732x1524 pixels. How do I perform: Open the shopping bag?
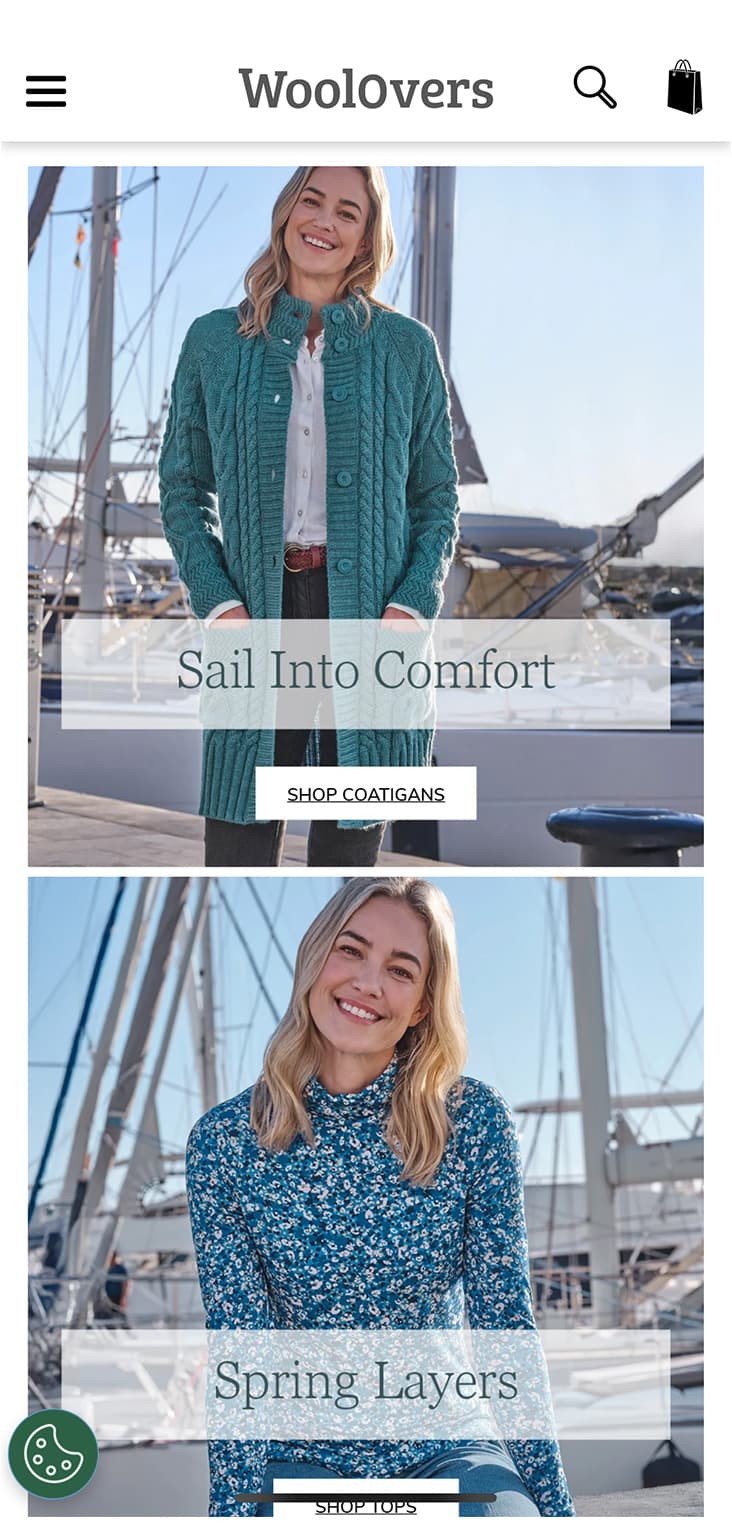click(685, 87)
